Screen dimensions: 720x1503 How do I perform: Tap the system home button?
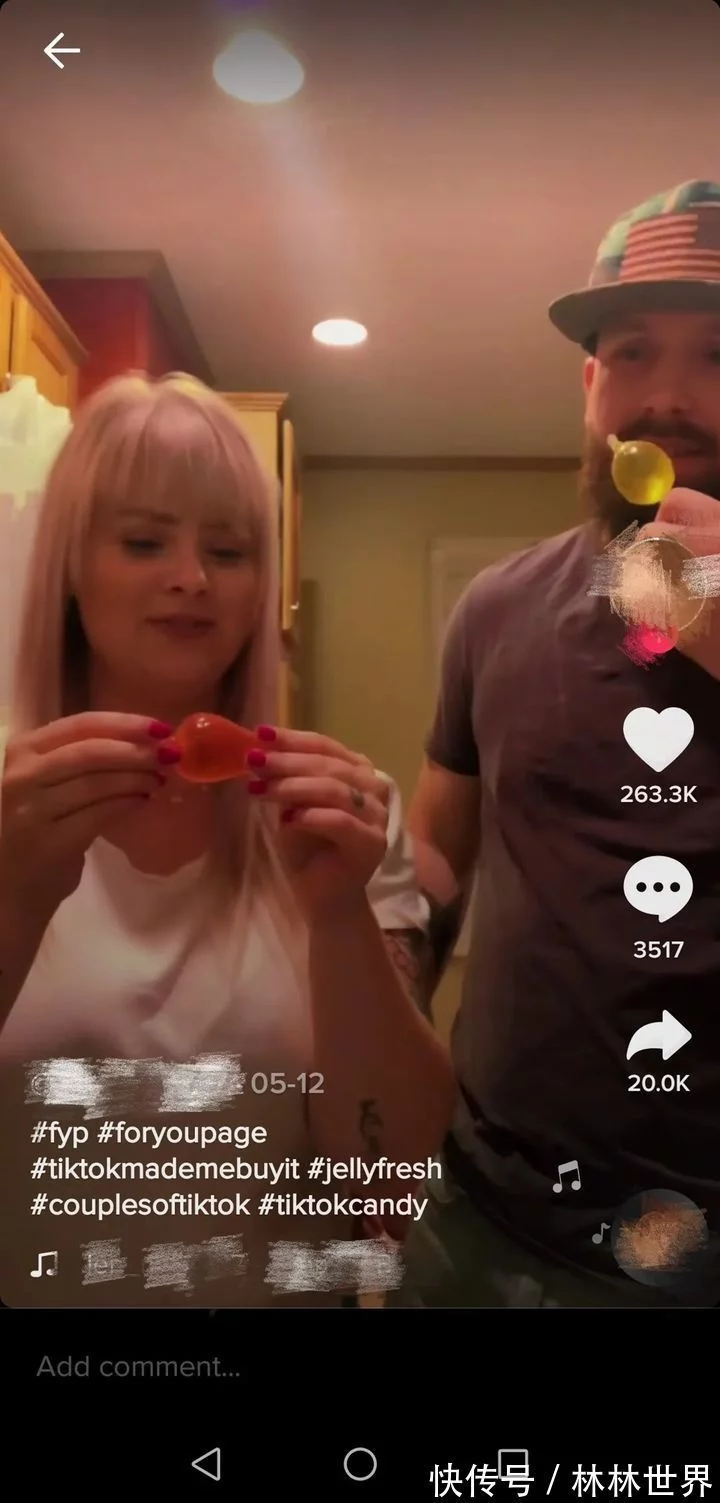point(360,1464)
